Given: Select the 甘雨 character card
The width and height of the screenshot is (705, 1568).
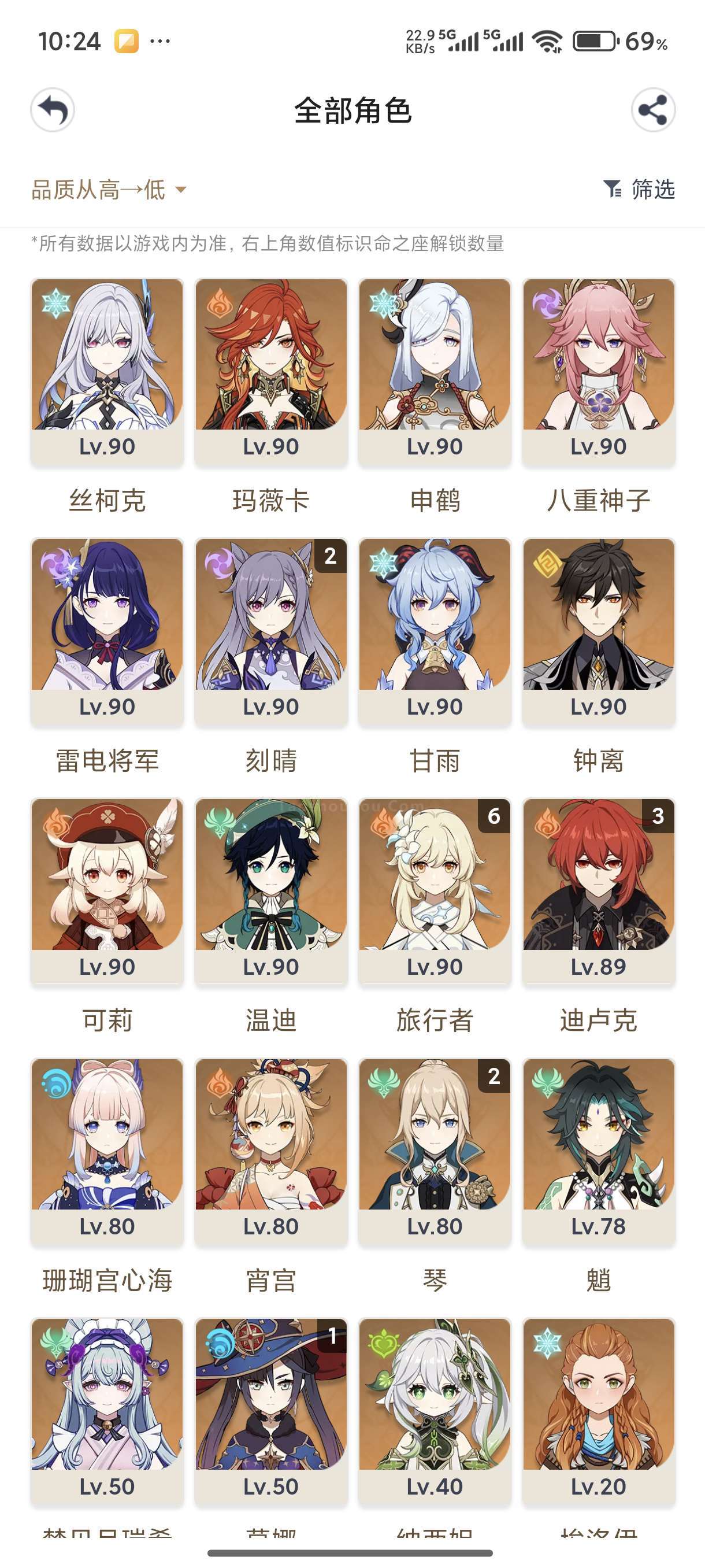Looking at the screenshot, I should (x=435, y=633).
